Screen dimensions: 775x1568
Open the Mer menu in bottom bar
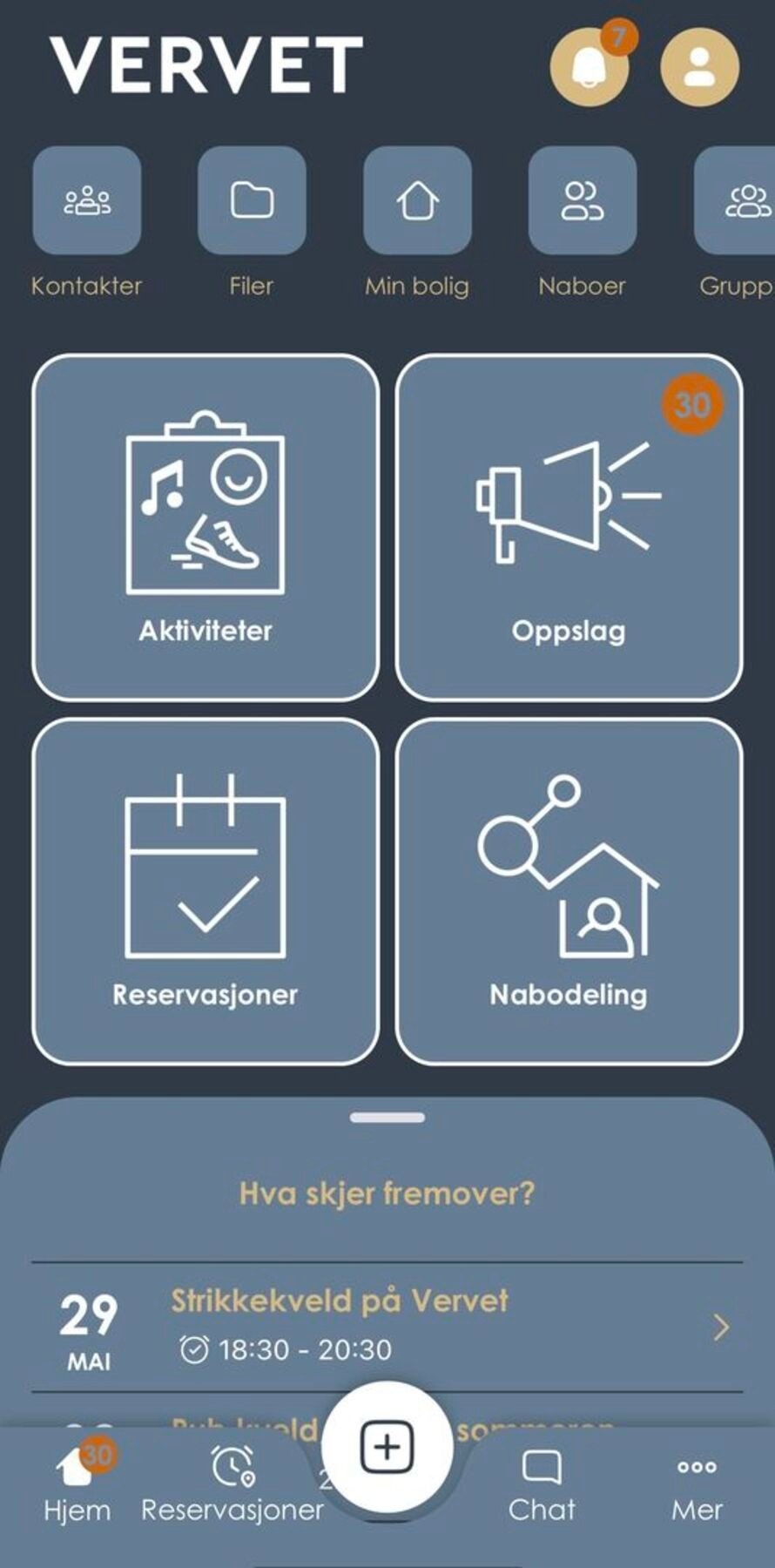(697, 1472)
